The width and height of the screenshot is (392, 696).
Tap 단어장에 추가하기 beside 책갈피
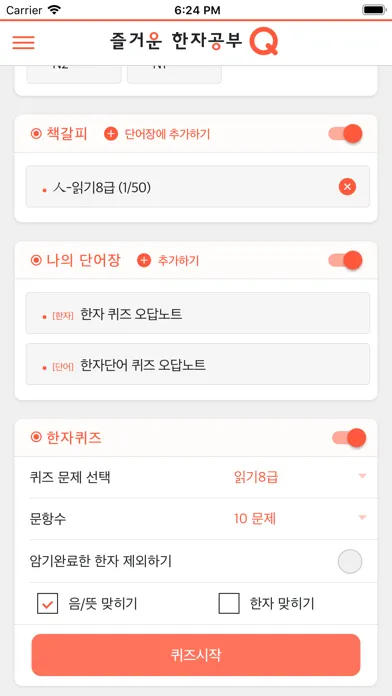coord(157,134)
